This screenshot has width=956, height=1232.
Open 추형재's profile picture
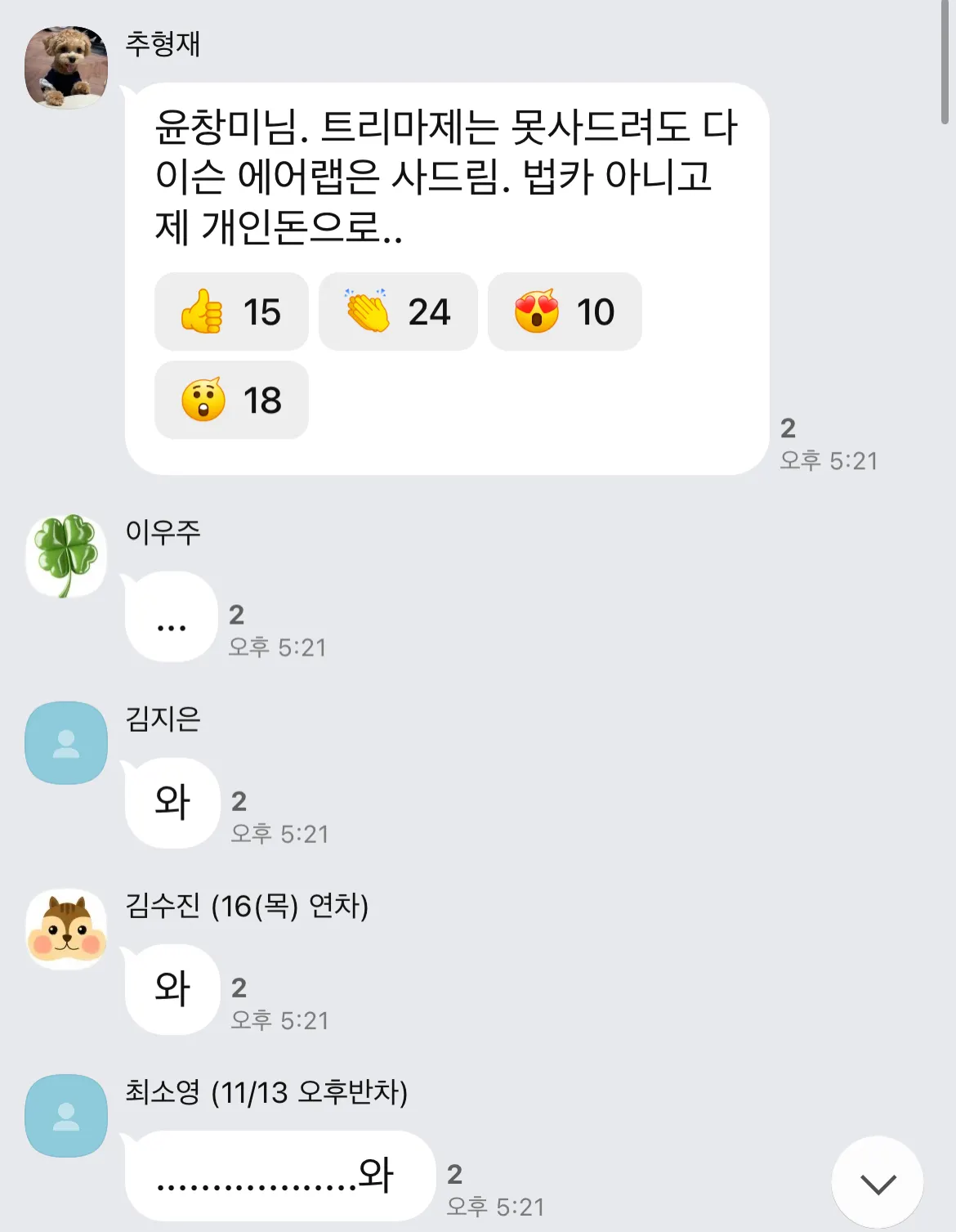coord(66,67)
